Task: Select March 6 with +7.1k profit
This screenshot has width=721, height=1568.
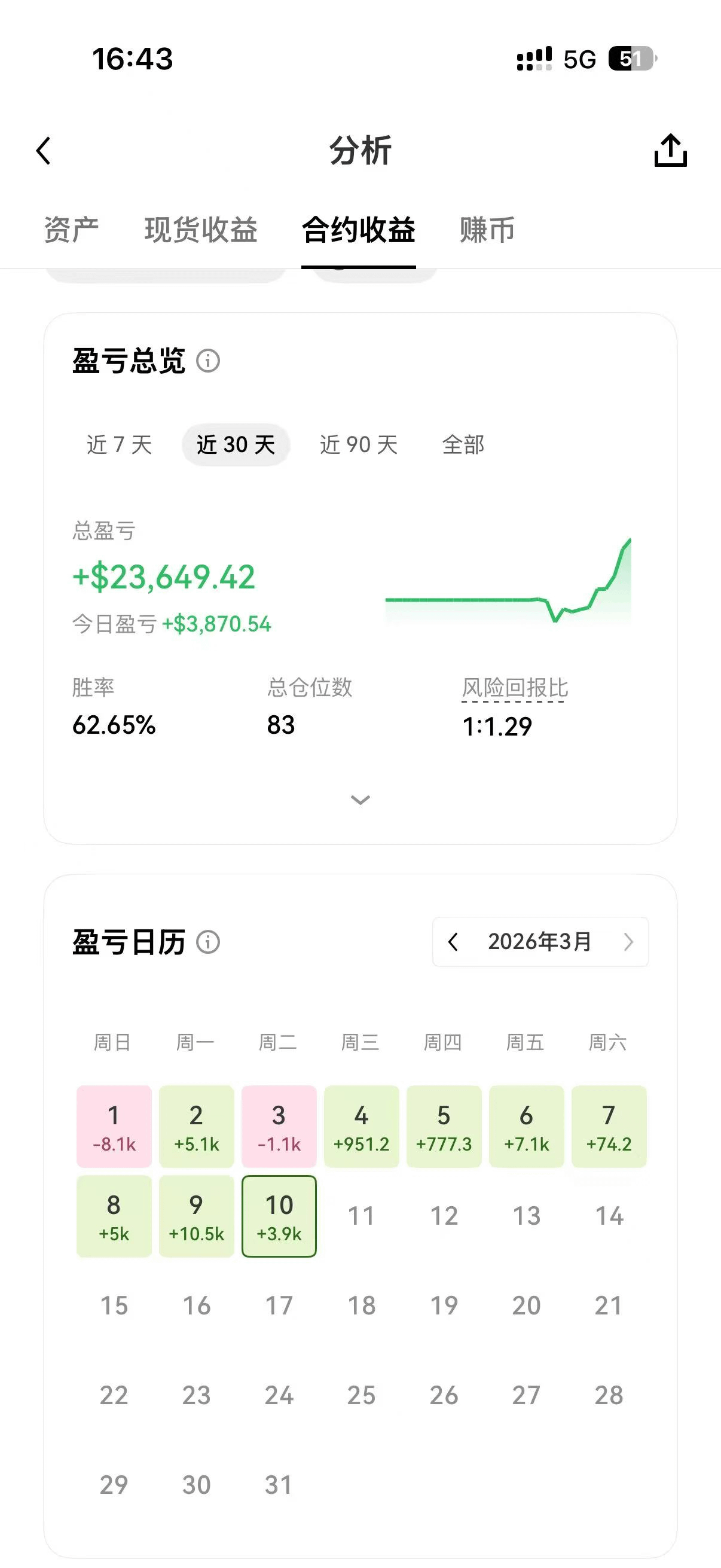Action: point(526,1127)
